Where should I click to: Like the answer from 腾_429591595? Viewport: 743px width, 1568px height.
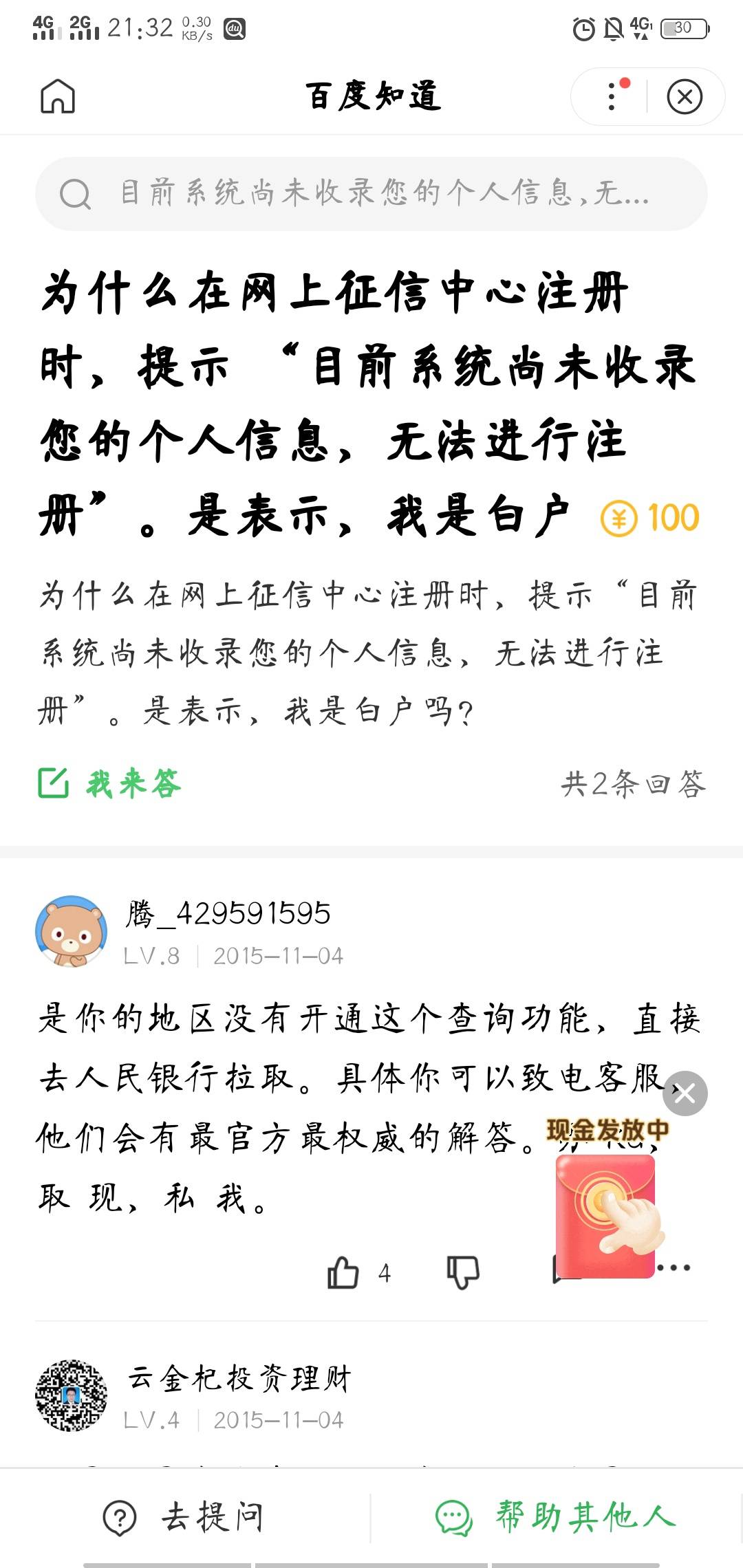343,1273
